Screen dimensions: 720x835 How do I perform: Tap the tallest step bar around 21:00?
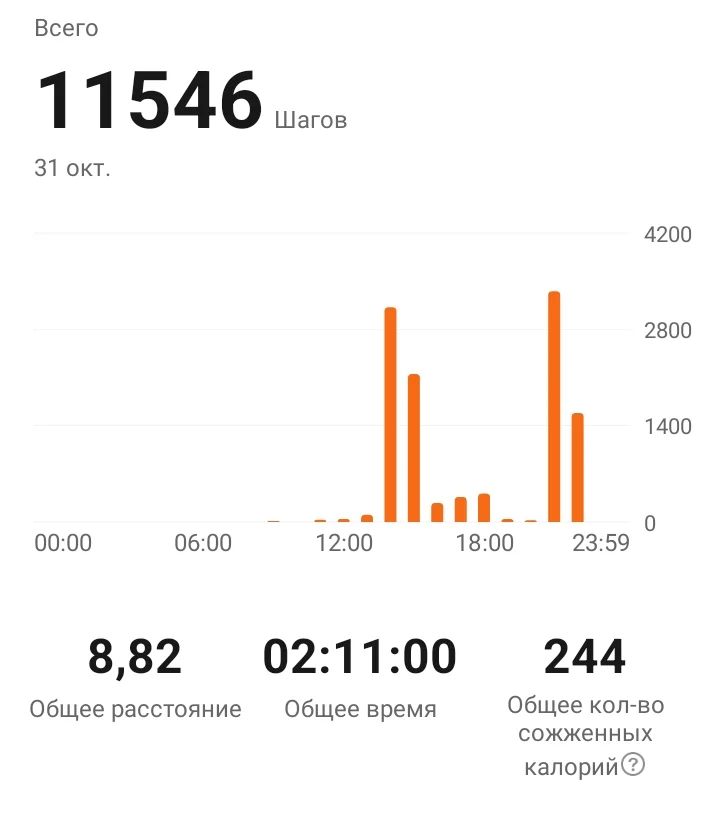[x=554, y=400]
